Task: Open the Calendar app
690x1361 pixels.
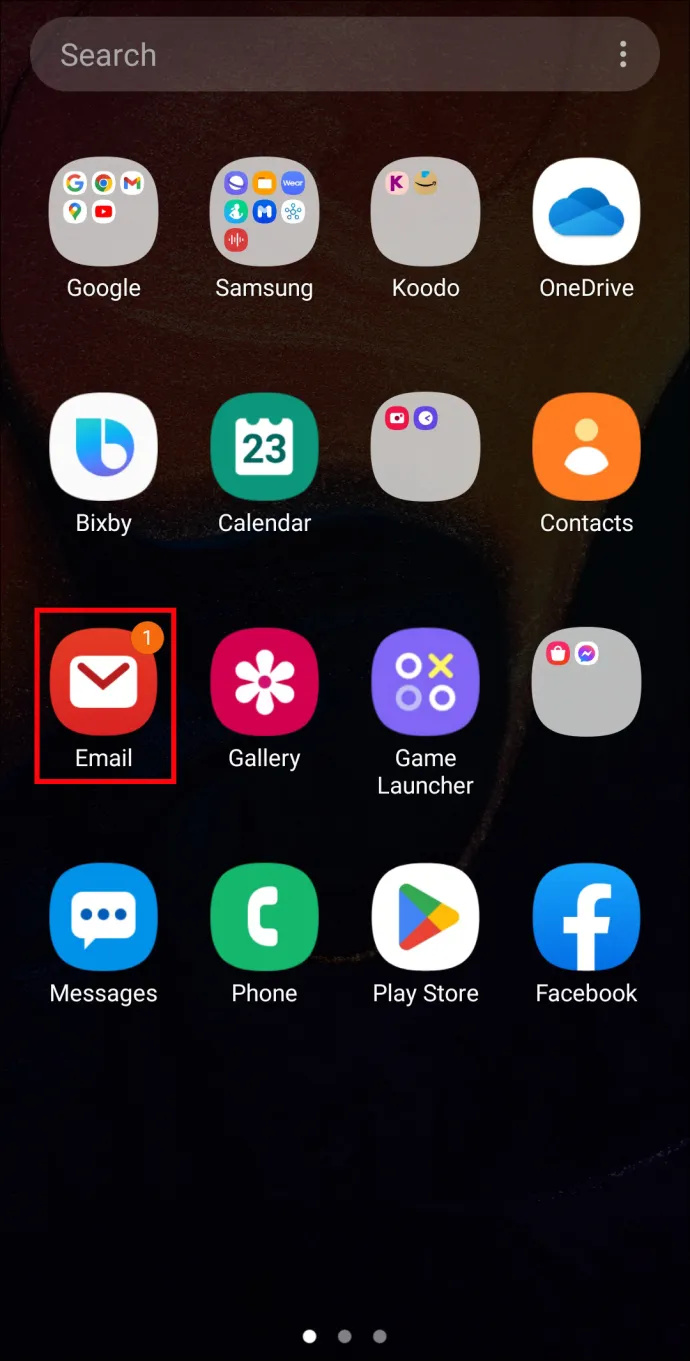Action: [264, 446]
